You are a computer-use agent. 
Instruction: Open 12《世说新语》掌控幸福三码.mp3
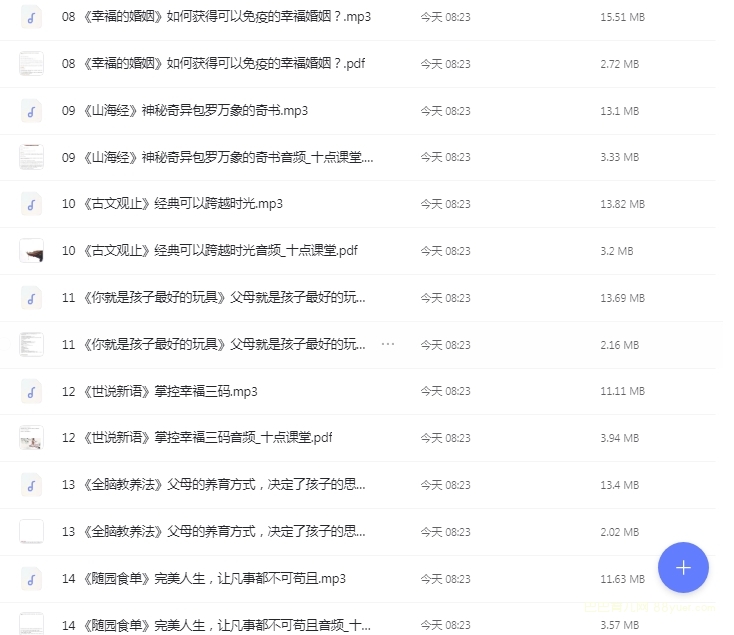point(159,391)
